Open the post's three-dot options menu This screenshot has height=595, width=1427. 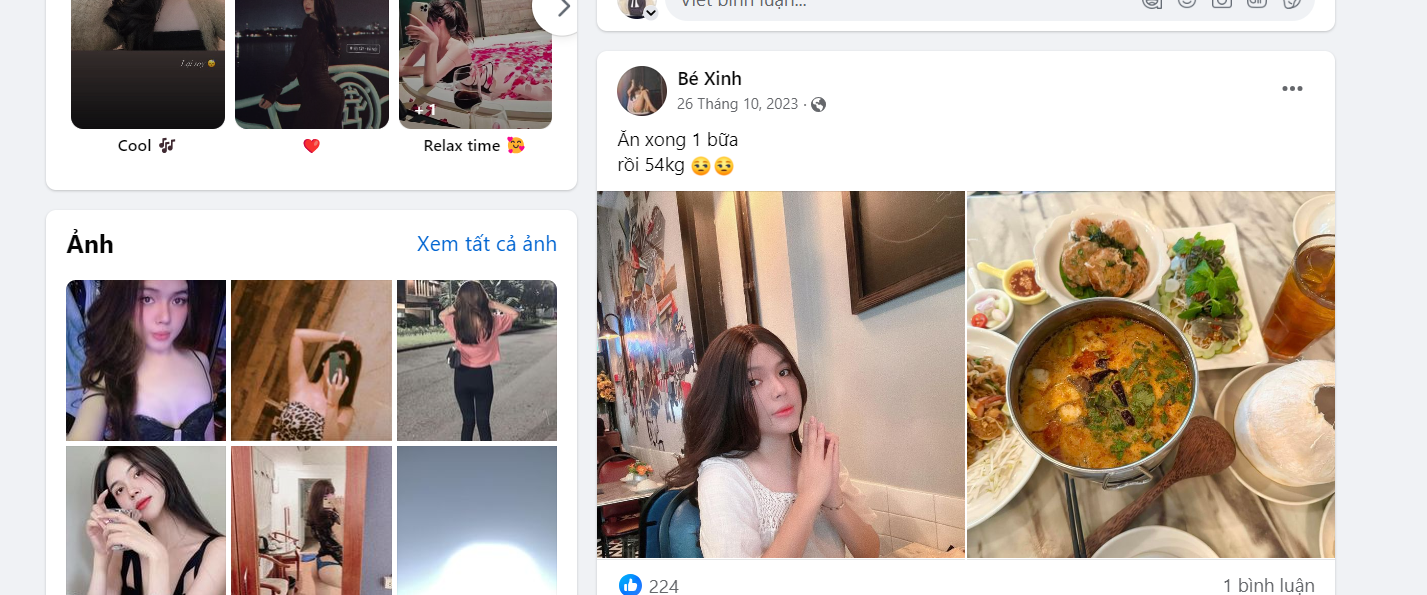tap(1292, 89)
